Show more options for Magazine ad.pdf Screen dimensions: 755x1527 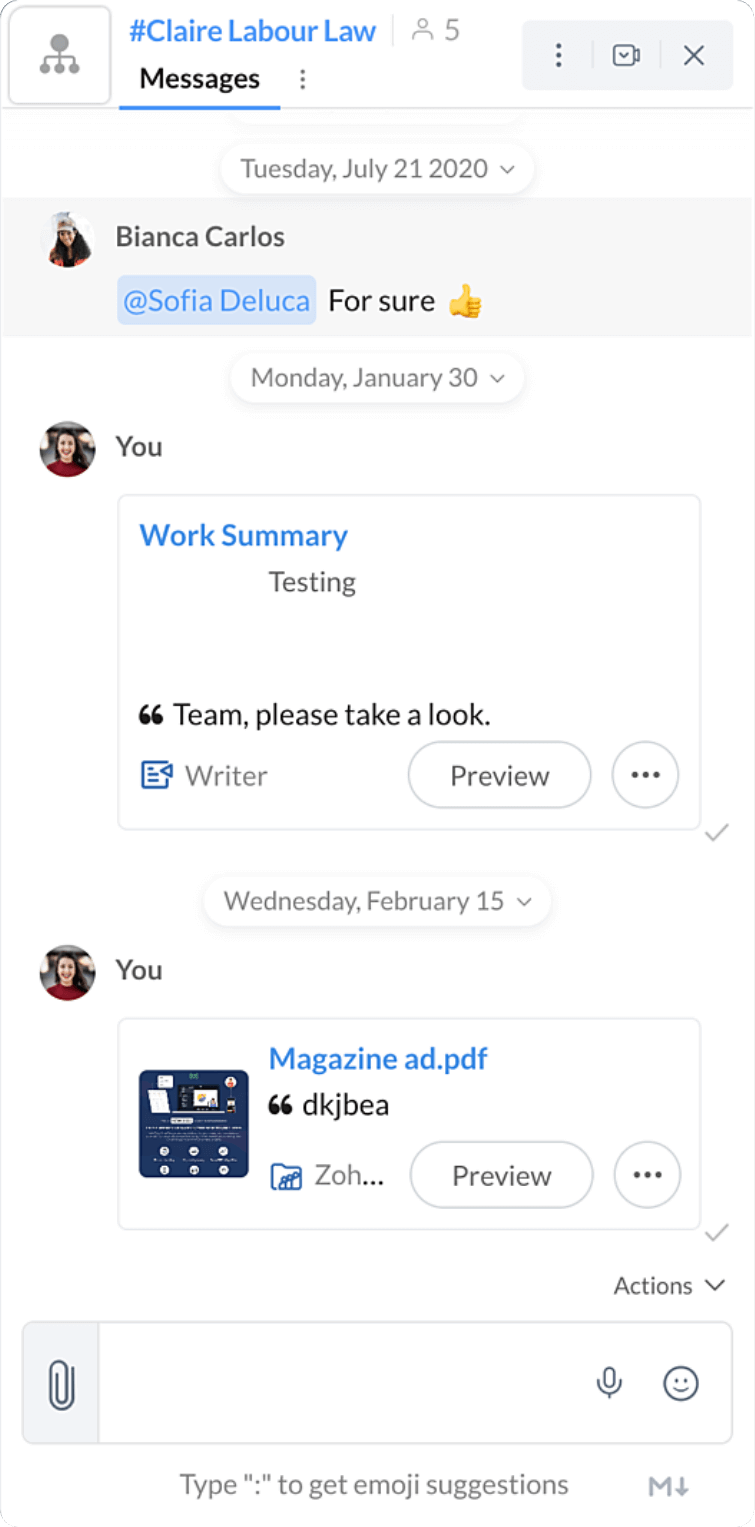[x=647, y=1175]
